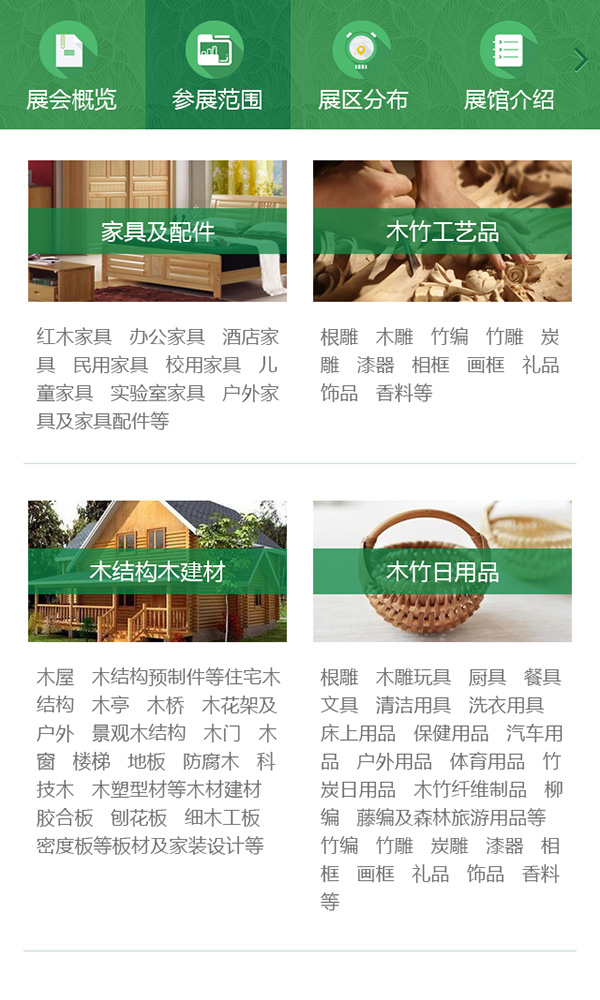Viewport: 600px width, 1000px height.
Task: Open the 展区分布 tab
Action: [362, 66]
